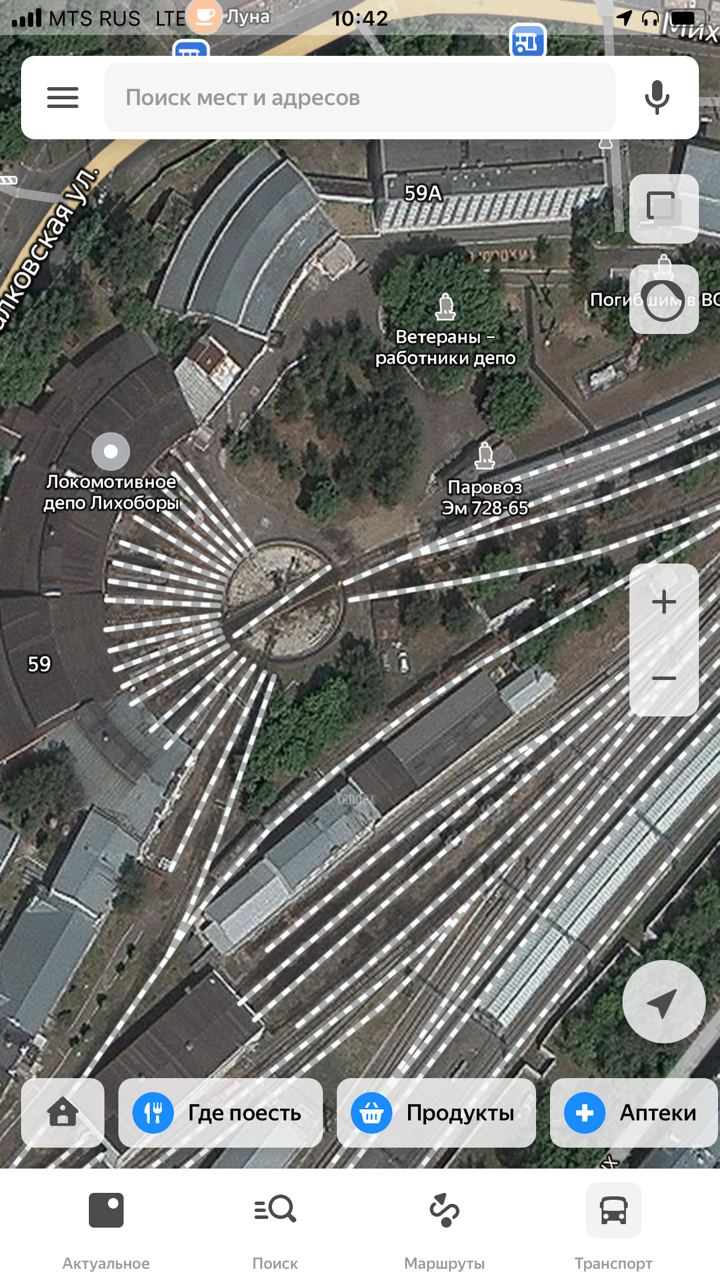The height and width of the screenshot is (1280, 720).
Task: Tap the compass orientation button
Action: pyautogui.click(x=664, y=299)
